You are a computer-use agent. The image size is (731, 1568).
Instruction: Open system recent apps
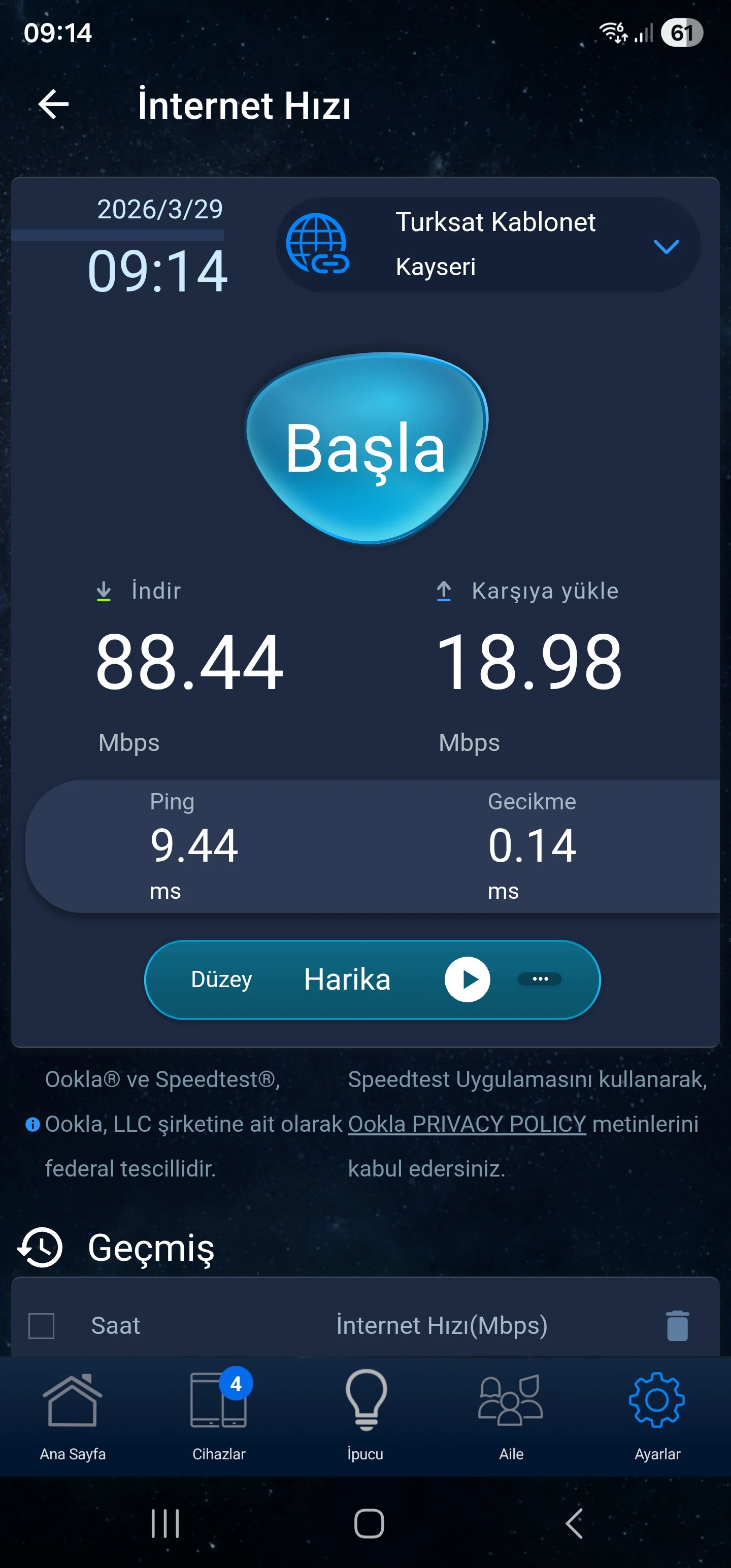click(165, 1523)
